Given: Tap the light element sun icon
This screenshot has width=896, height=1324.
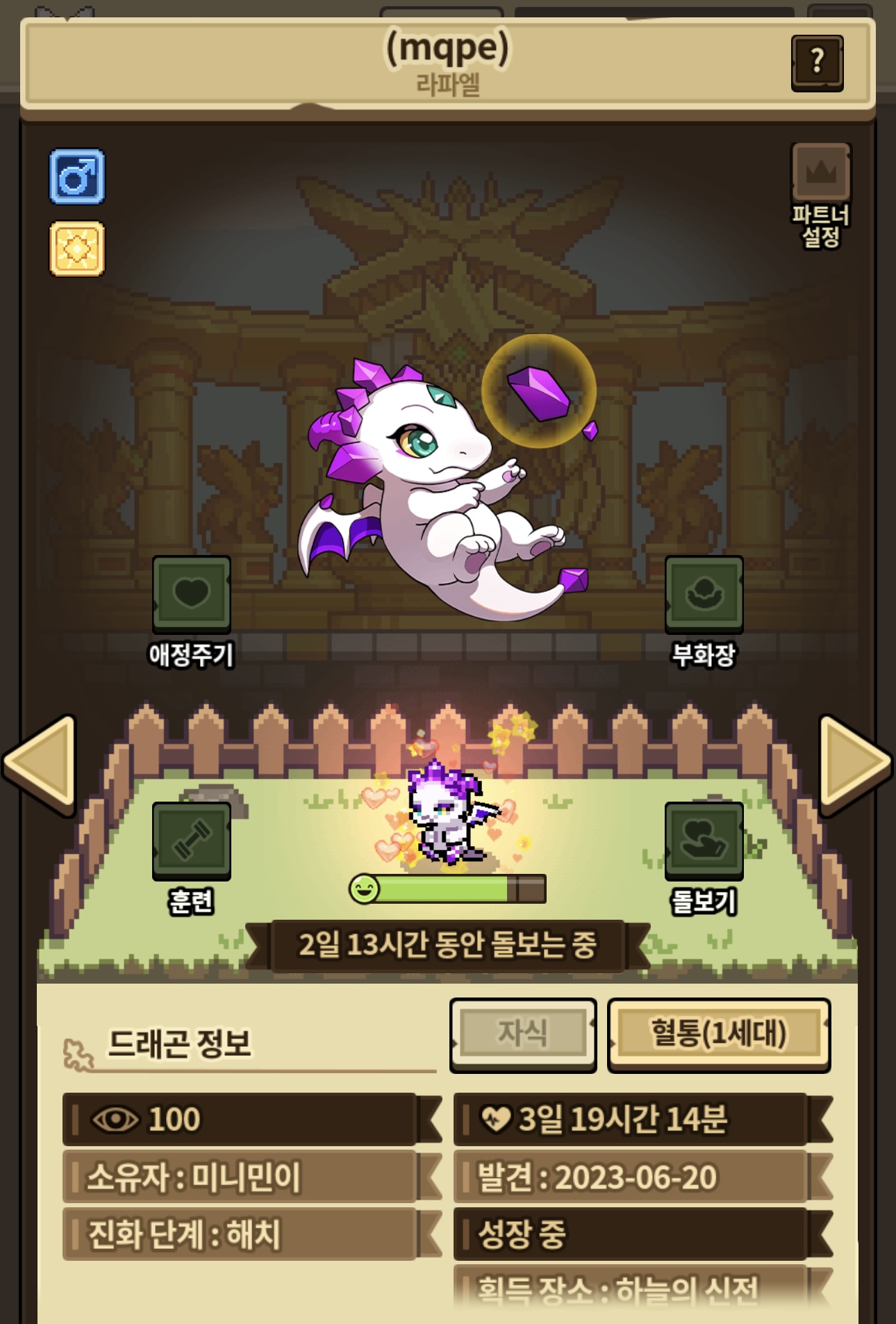Looking at the screenshot, I should tap(77, 249).
